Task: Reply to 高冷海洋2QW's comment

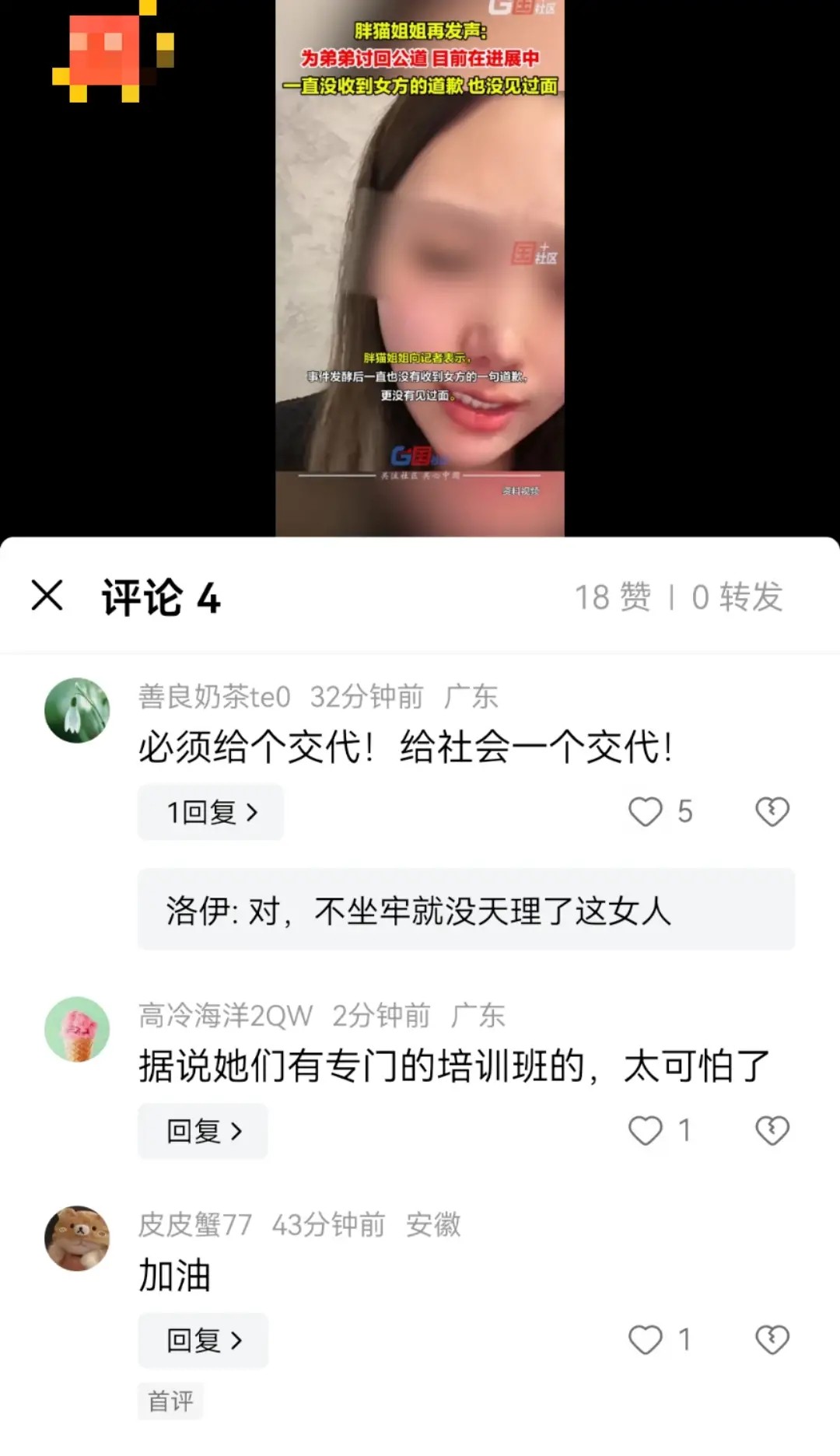Action: point(203,1131)
